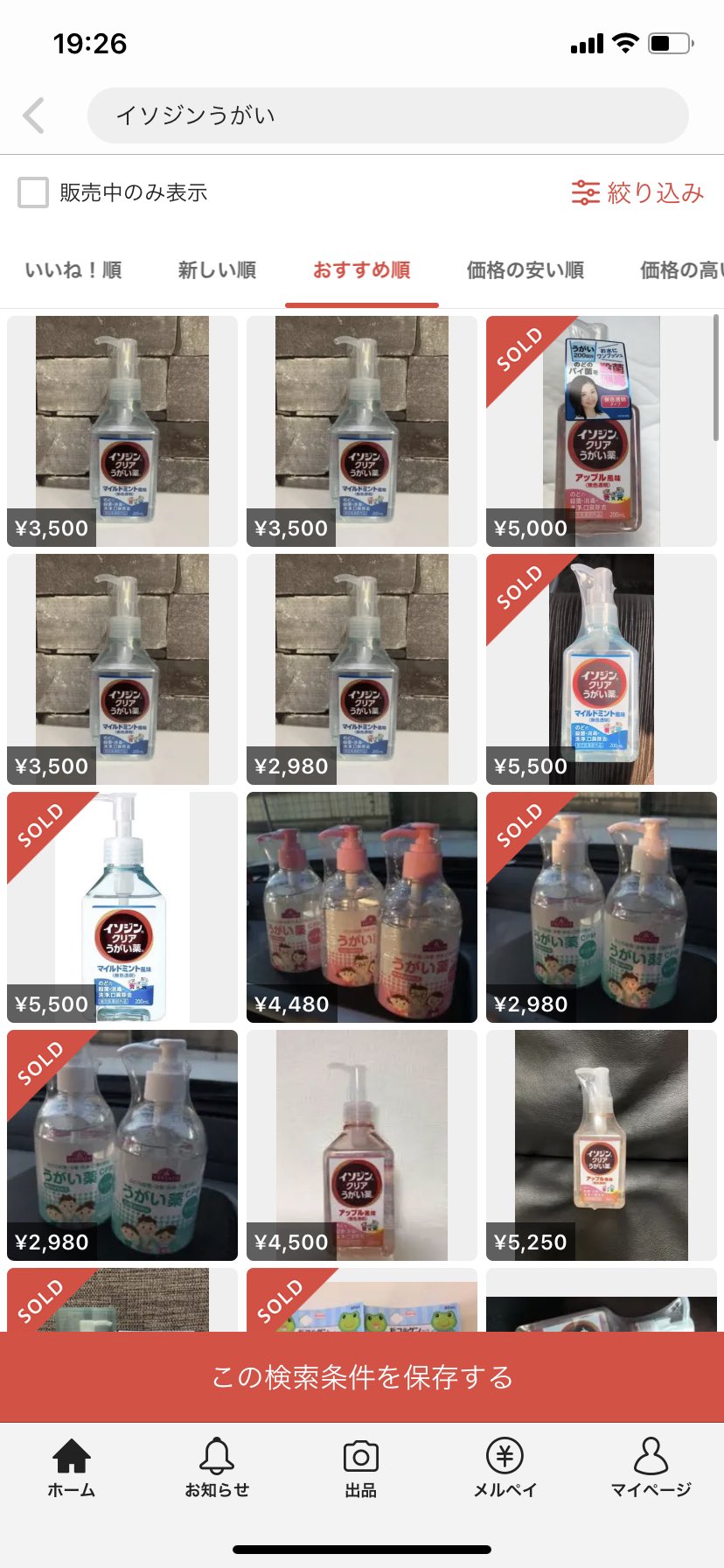Screen dimensions: 724x1568
Task: Switch to the メルペイ tab
Action: tap(505, 1467)
